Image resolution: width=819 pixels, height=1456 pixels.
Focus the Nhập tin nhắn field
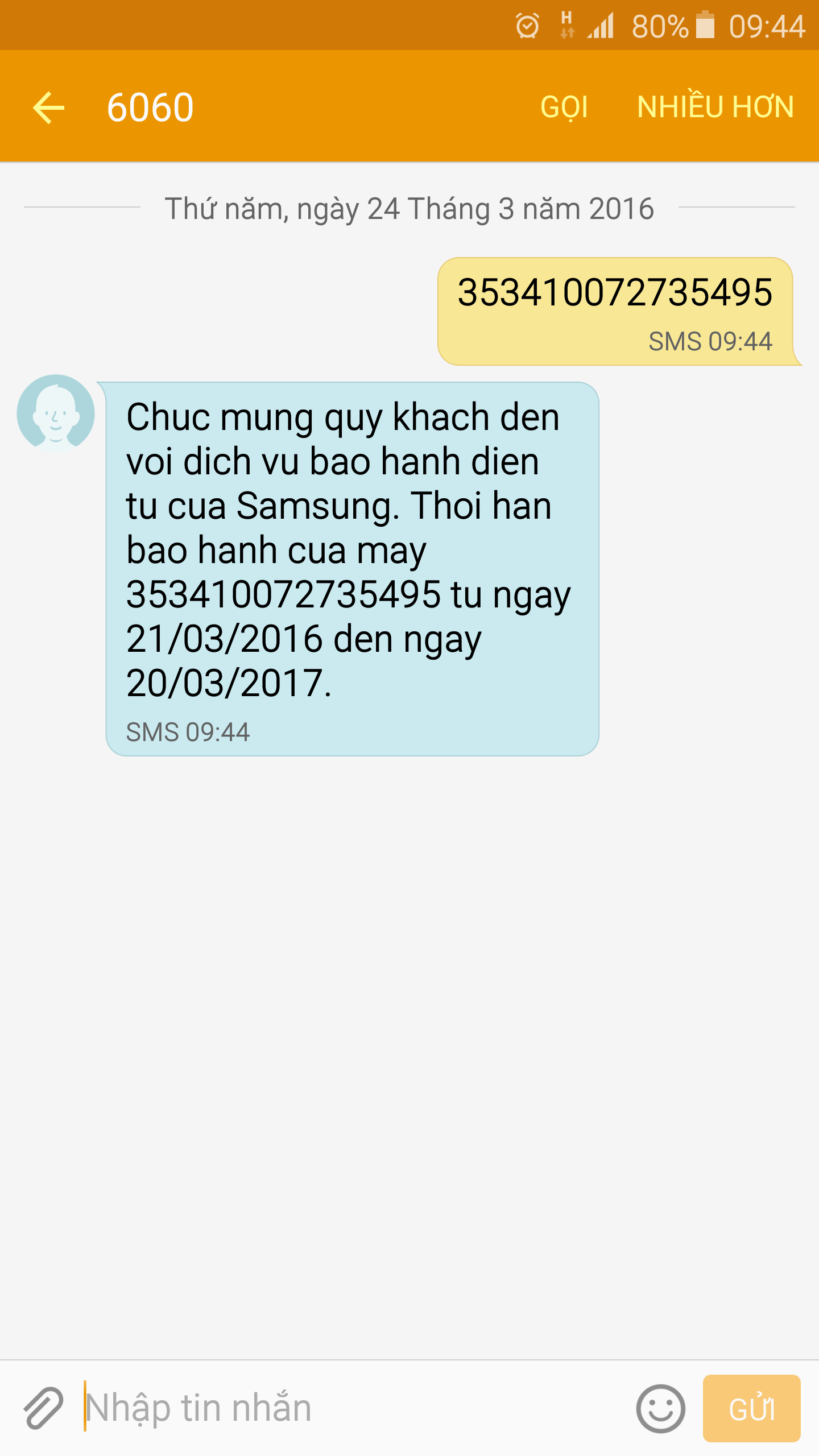(353, 1408)
